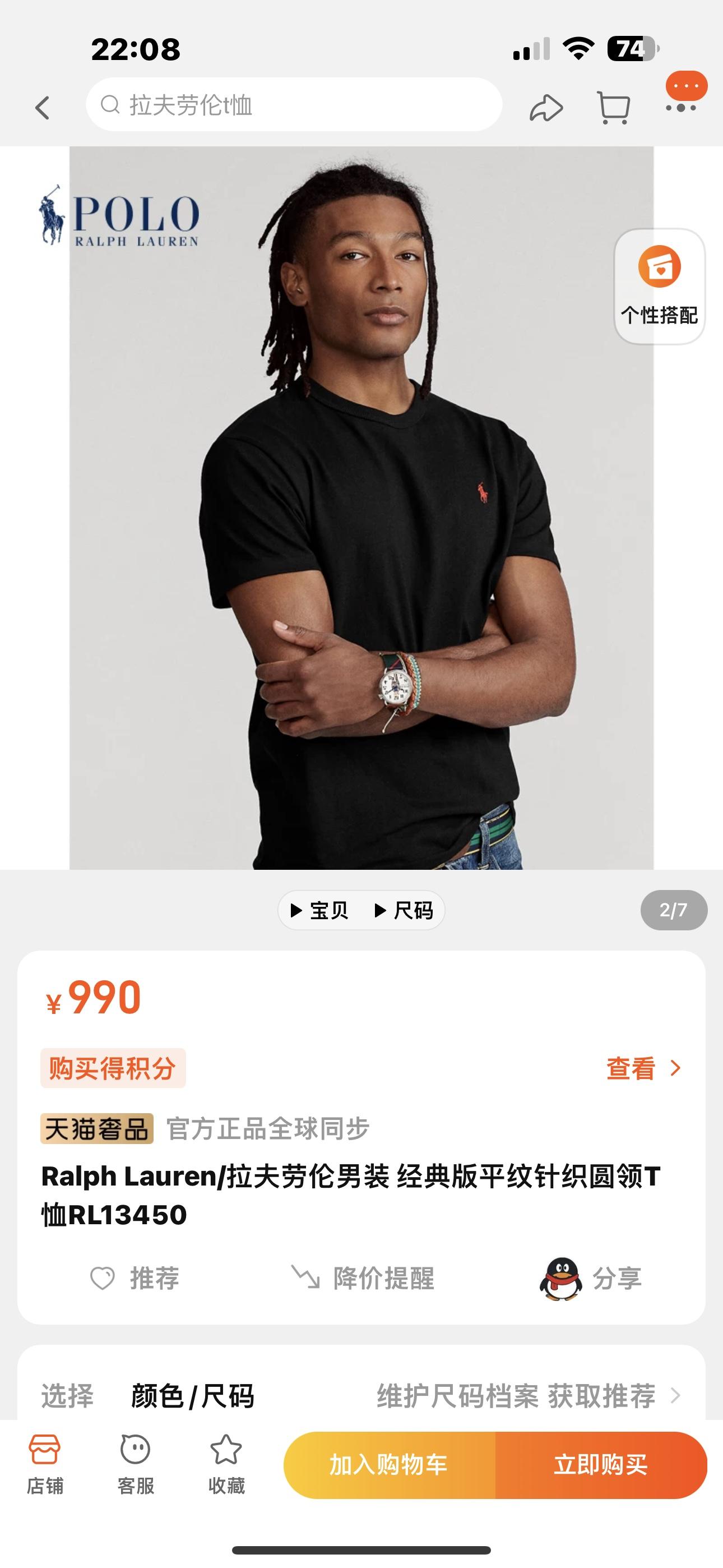Open the shopping cart
The width and height of the screenshot is (723, 1568).
613,108
